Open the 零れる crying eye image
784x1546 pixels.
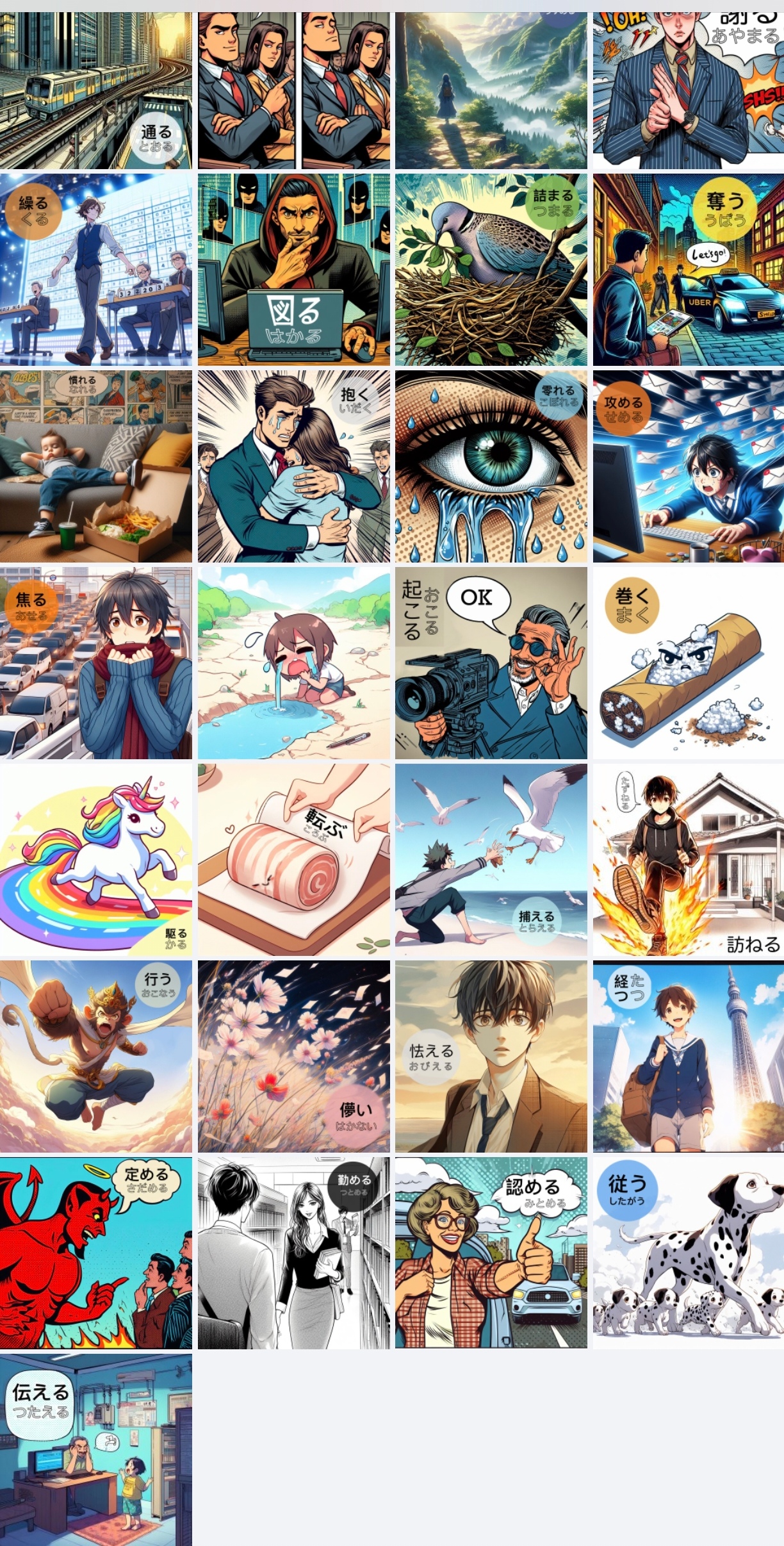(x=491, y=466)
